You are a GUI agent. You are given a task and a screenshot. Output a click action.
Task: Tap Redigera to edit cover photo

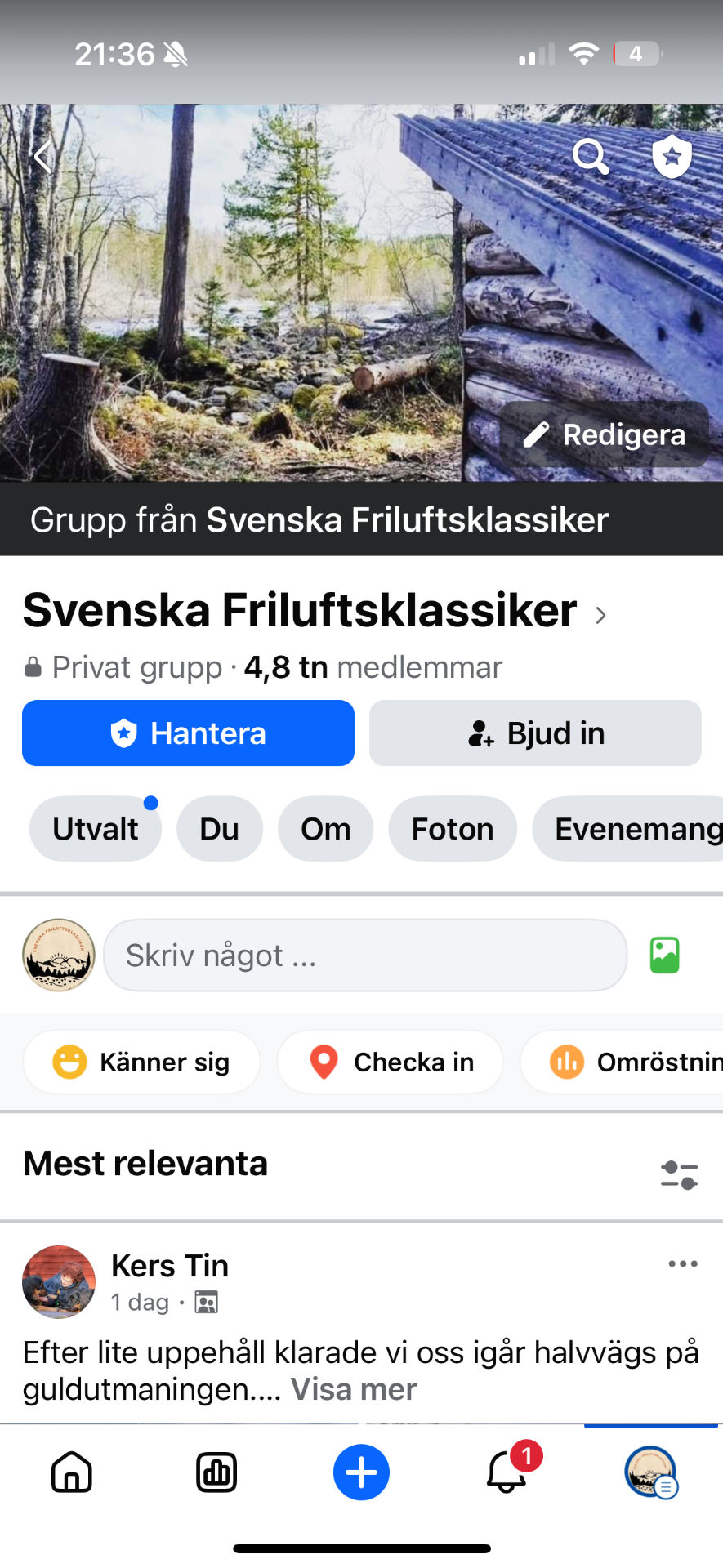[x=605, y=434]
